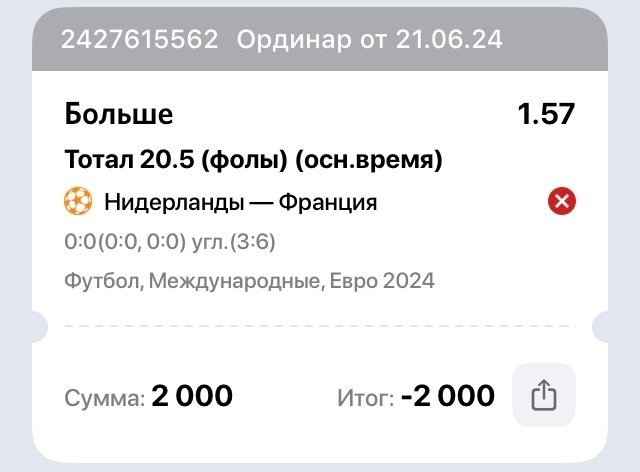Screen dimensions: 640x472
Task: Share the bet slip 2427615562
Action: coord(542,396)
